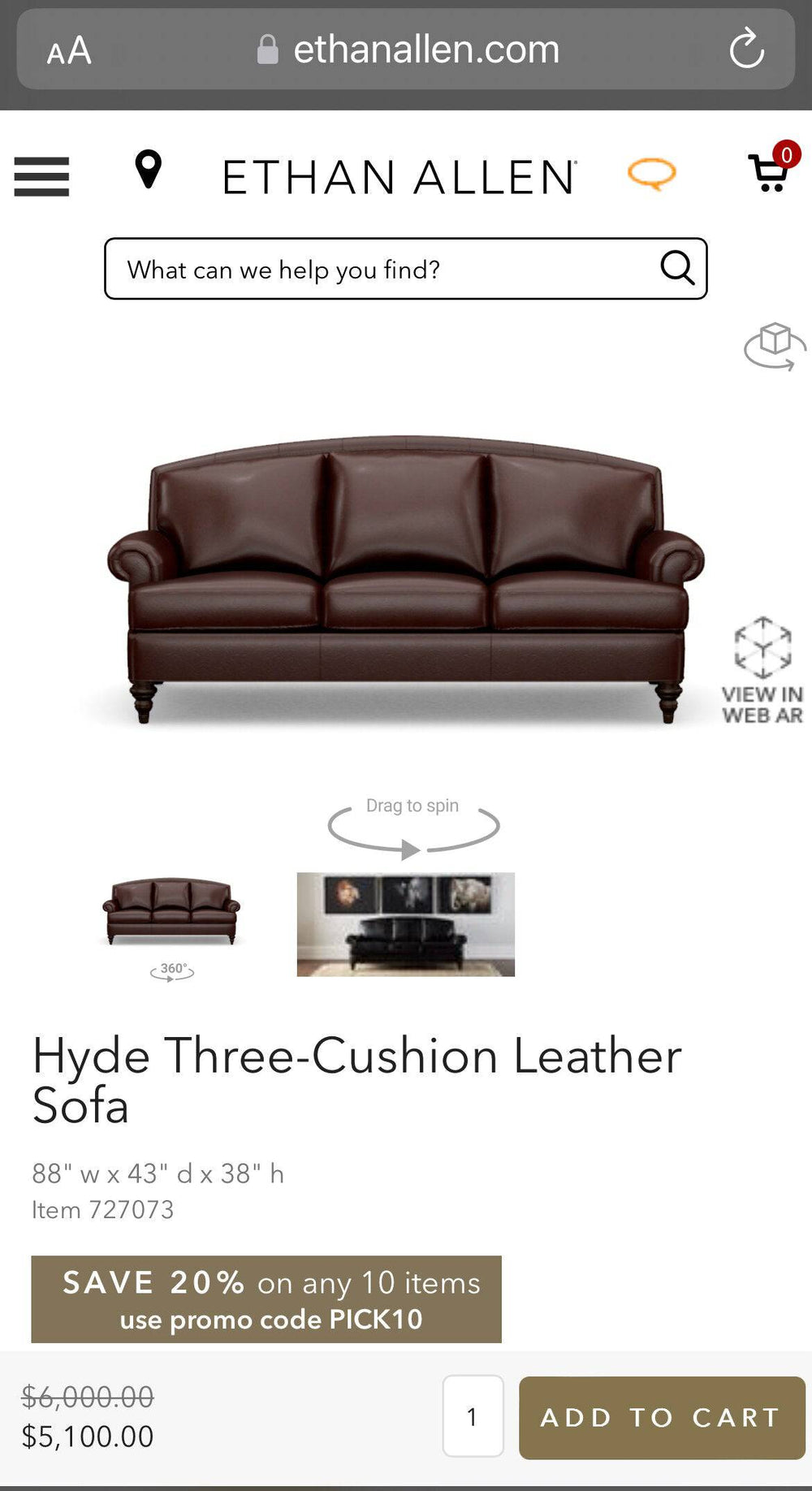This screenshot has height=1491, width=812.
Task: Open the store locator pin
Action: click(148, 170)
